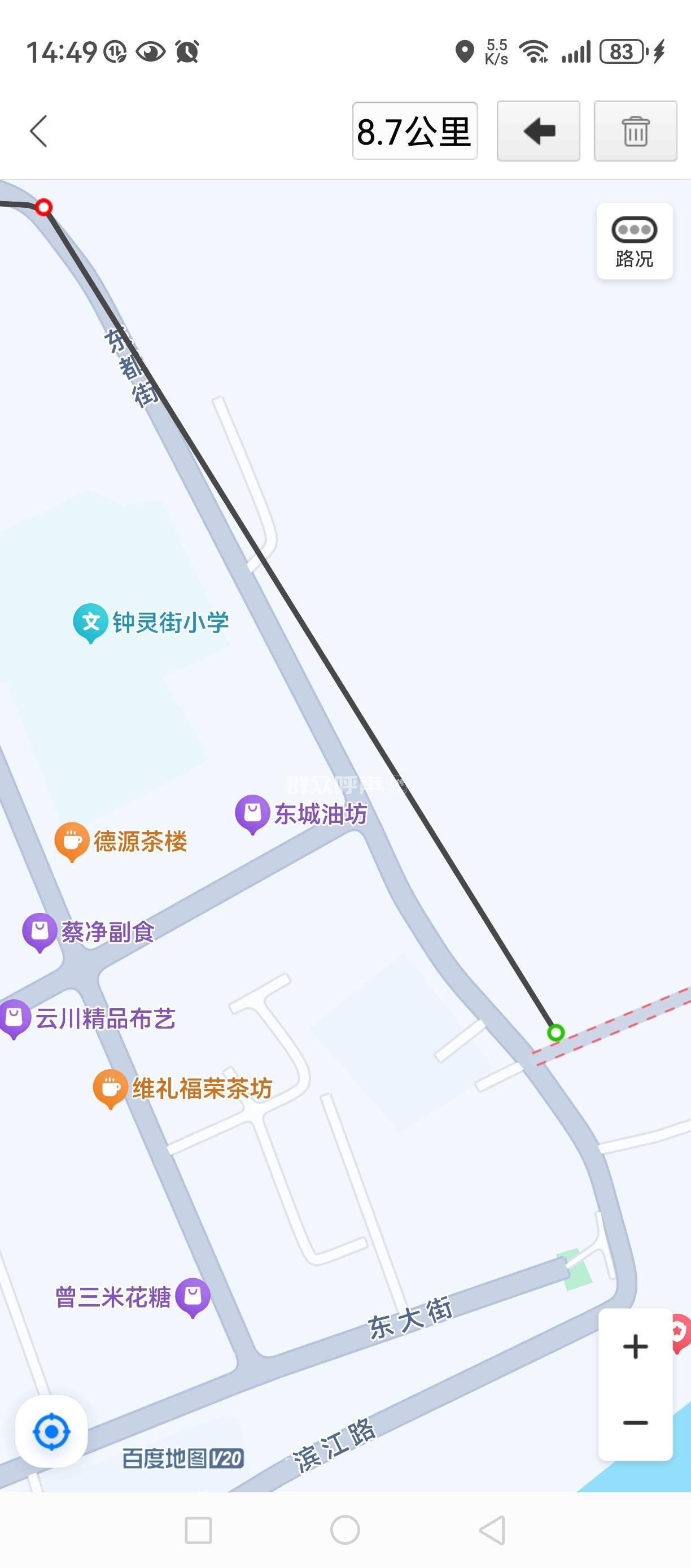Toggle the 路况 traffic layer
The height and width of the screenshot is (1568, 691).
point(635,242)
